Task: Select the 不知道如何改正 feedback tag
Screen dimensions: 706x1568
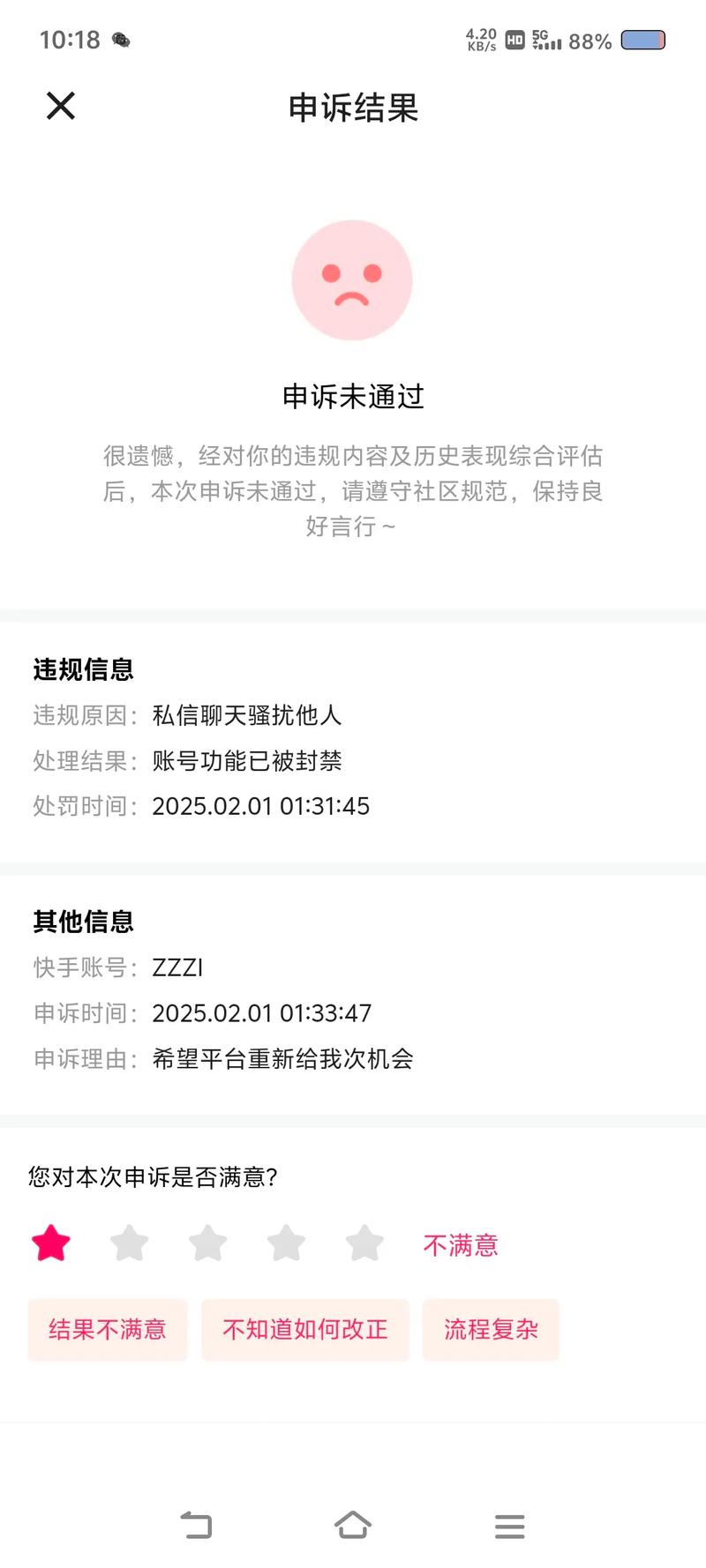Action: click(x=305, y=1330)
